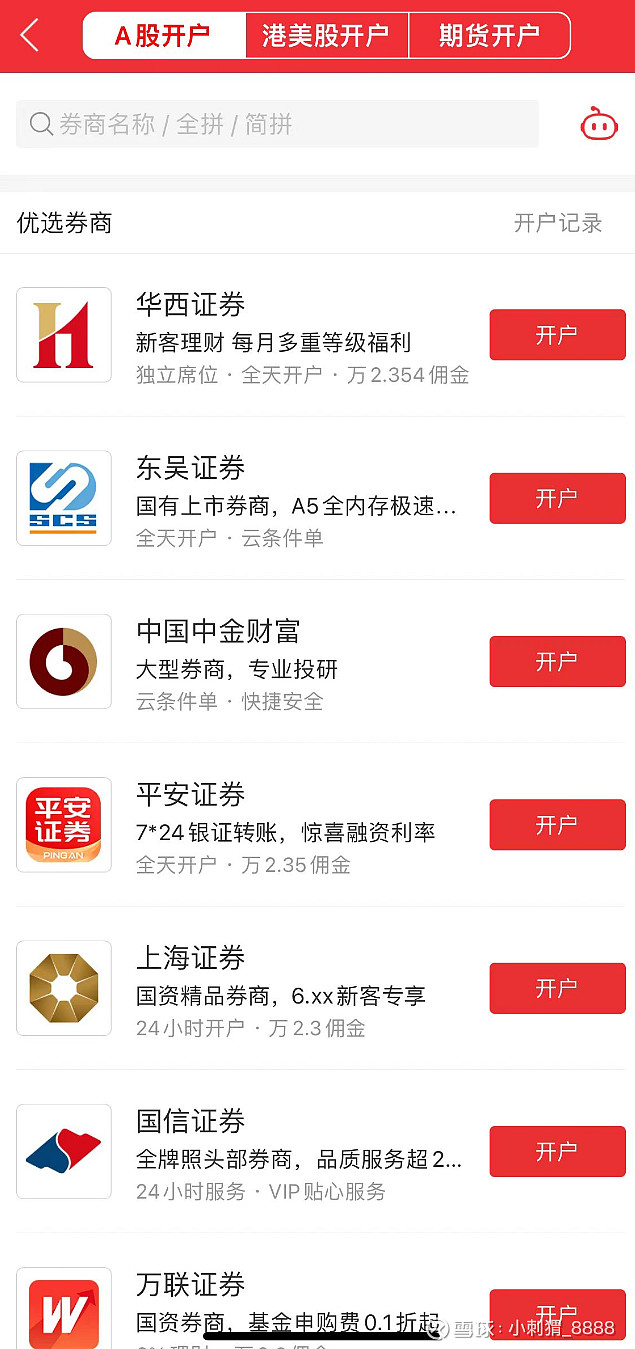Screen dimensions: 635x1349
Task: Tap 开户 for 中国中金财富
Action: tap(557, 661)
